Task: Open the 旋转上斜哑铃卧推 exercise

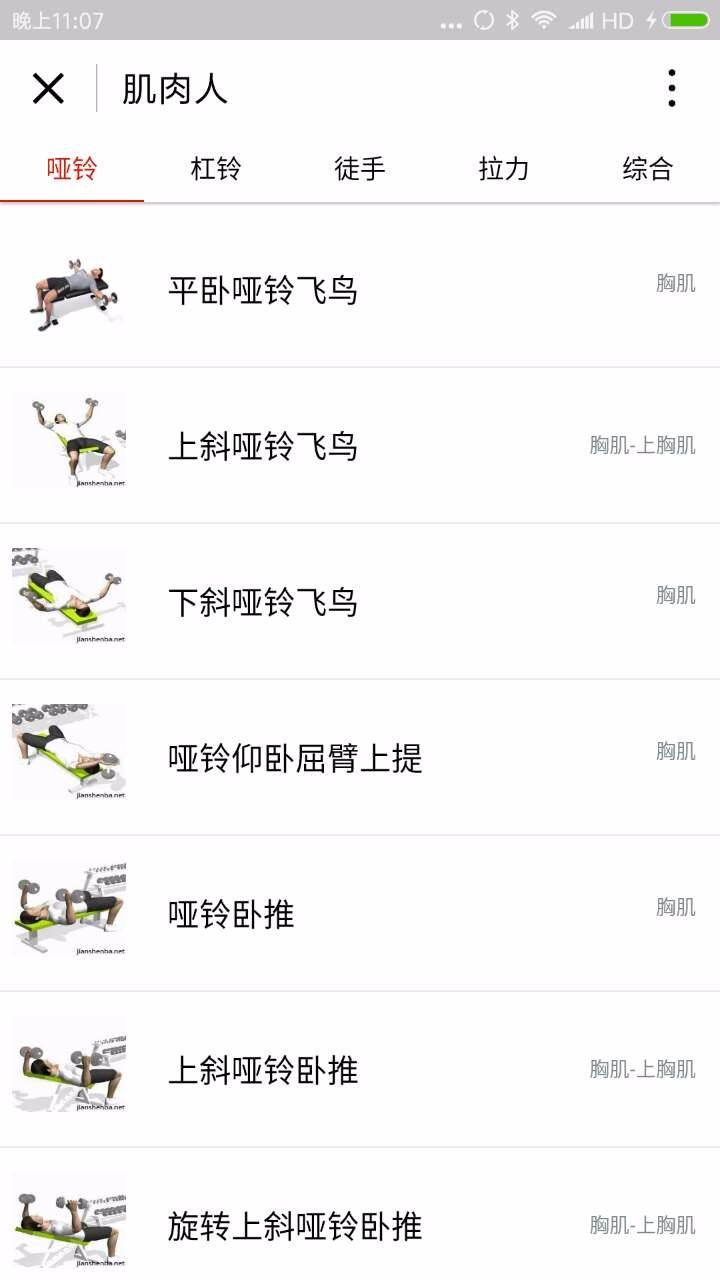Action: tap(295, 1226)
